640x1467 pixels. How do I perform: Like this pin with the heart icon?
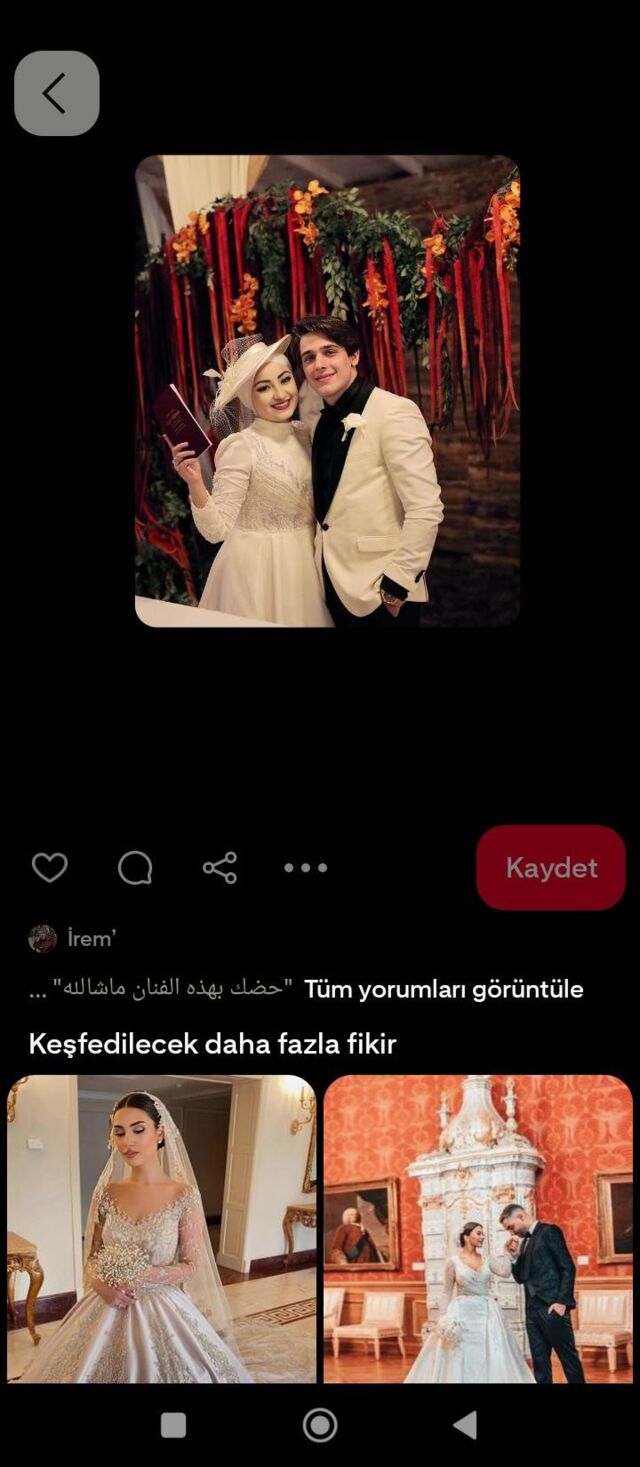tap(49, 867)
